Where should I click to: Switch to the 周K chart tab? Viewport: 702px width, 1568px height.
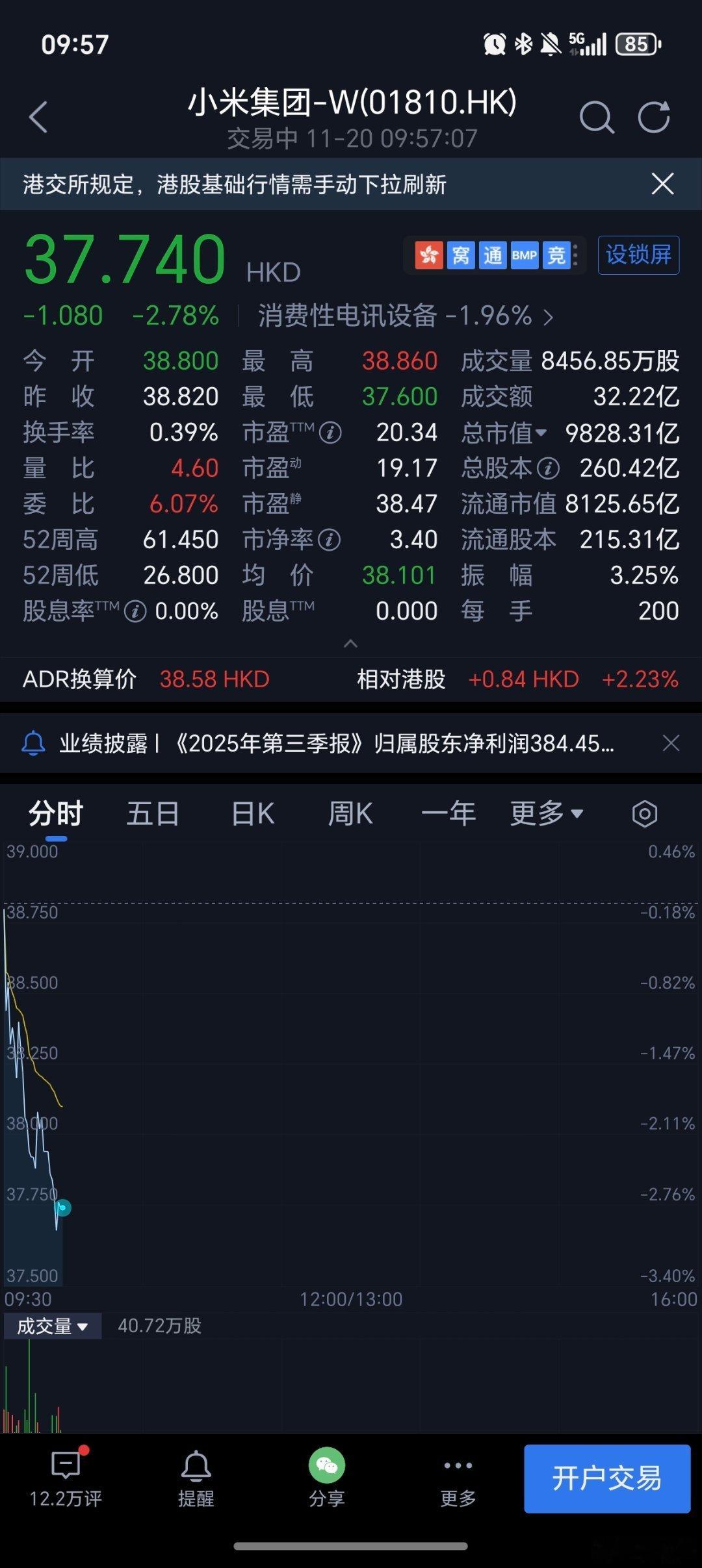[350, 813]
